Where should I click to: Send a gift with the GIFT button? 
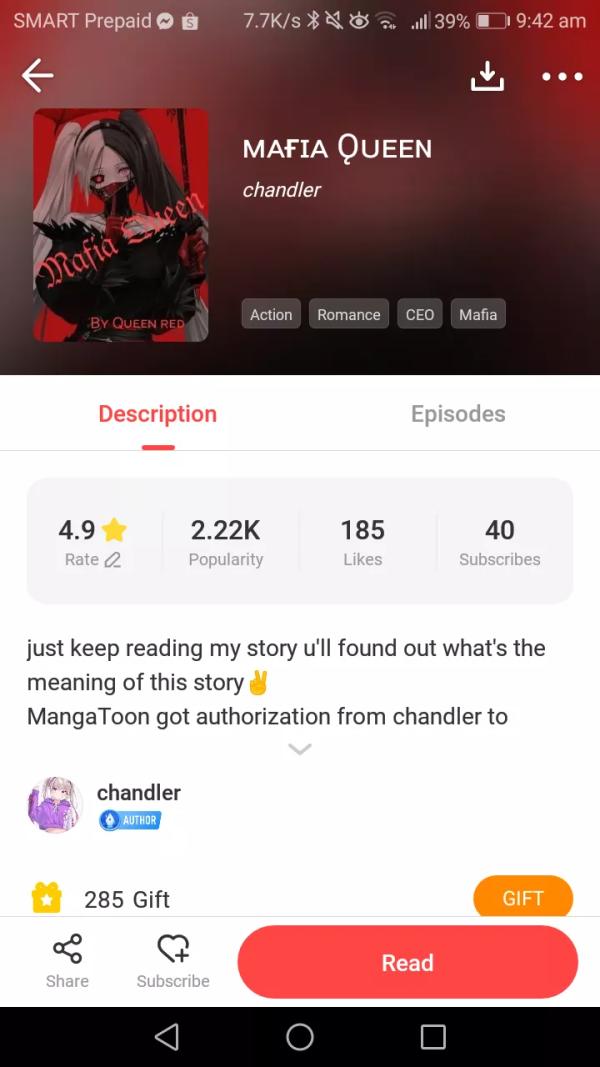pos(522,898)
